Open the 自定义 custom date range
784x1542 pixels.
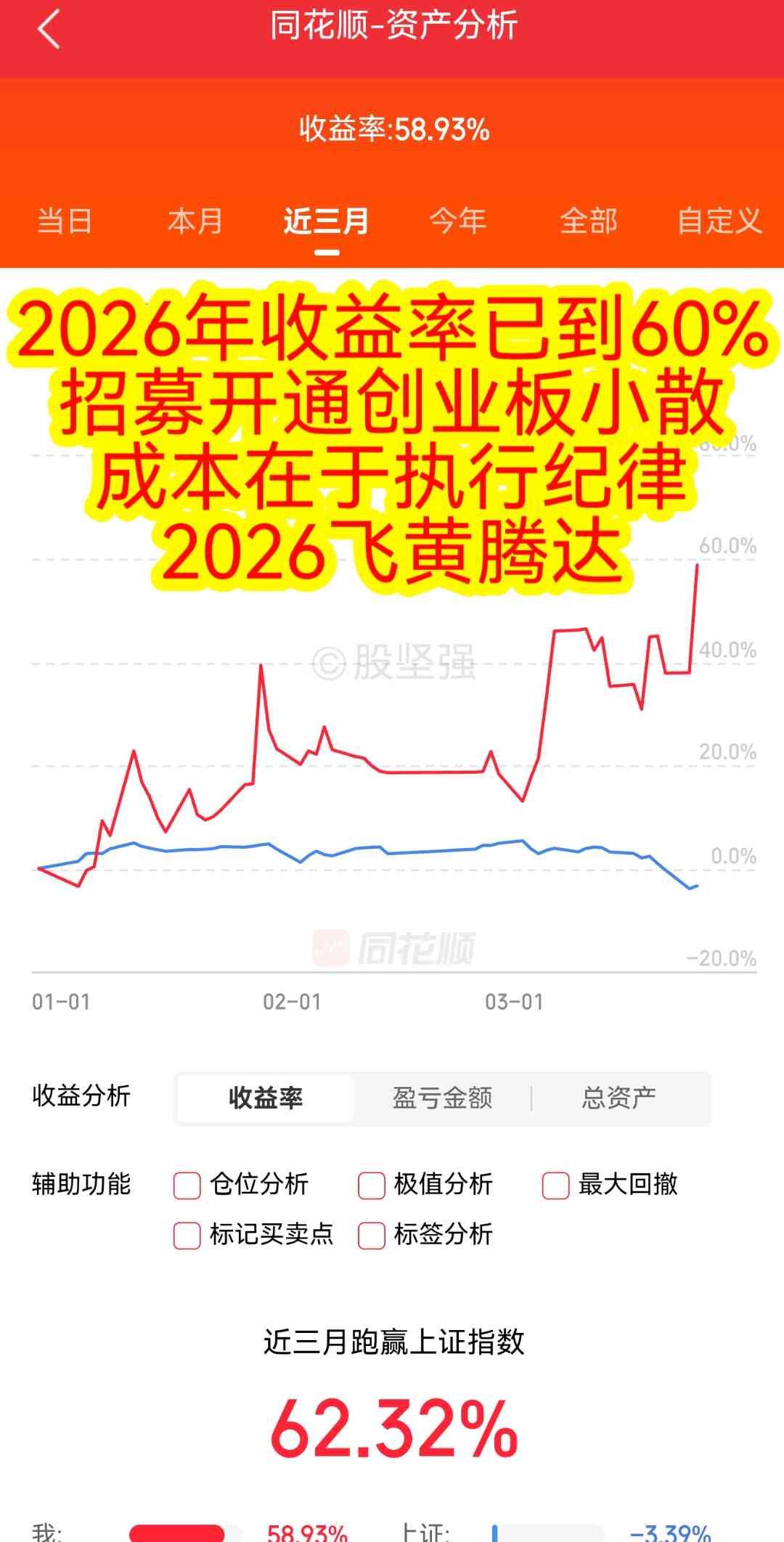point(719,221)
